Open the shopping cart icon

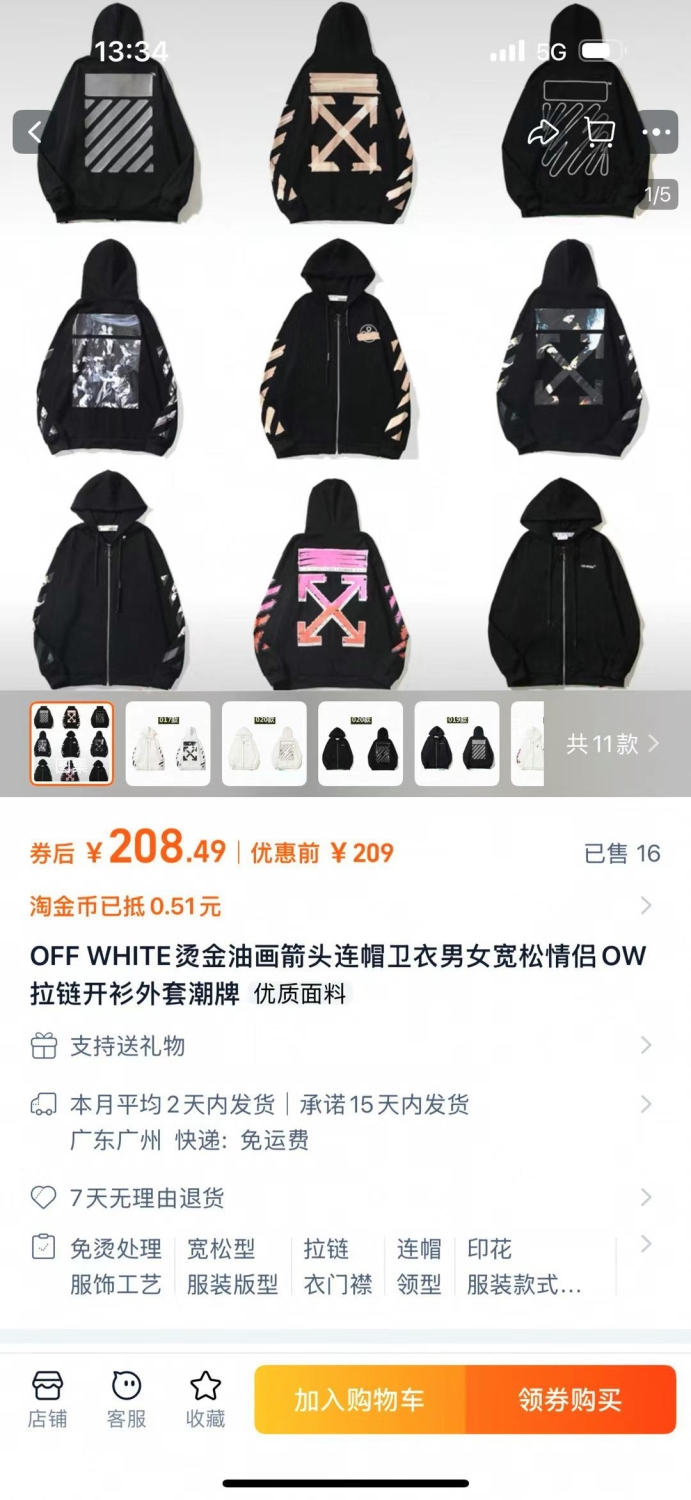click(600, 132)
